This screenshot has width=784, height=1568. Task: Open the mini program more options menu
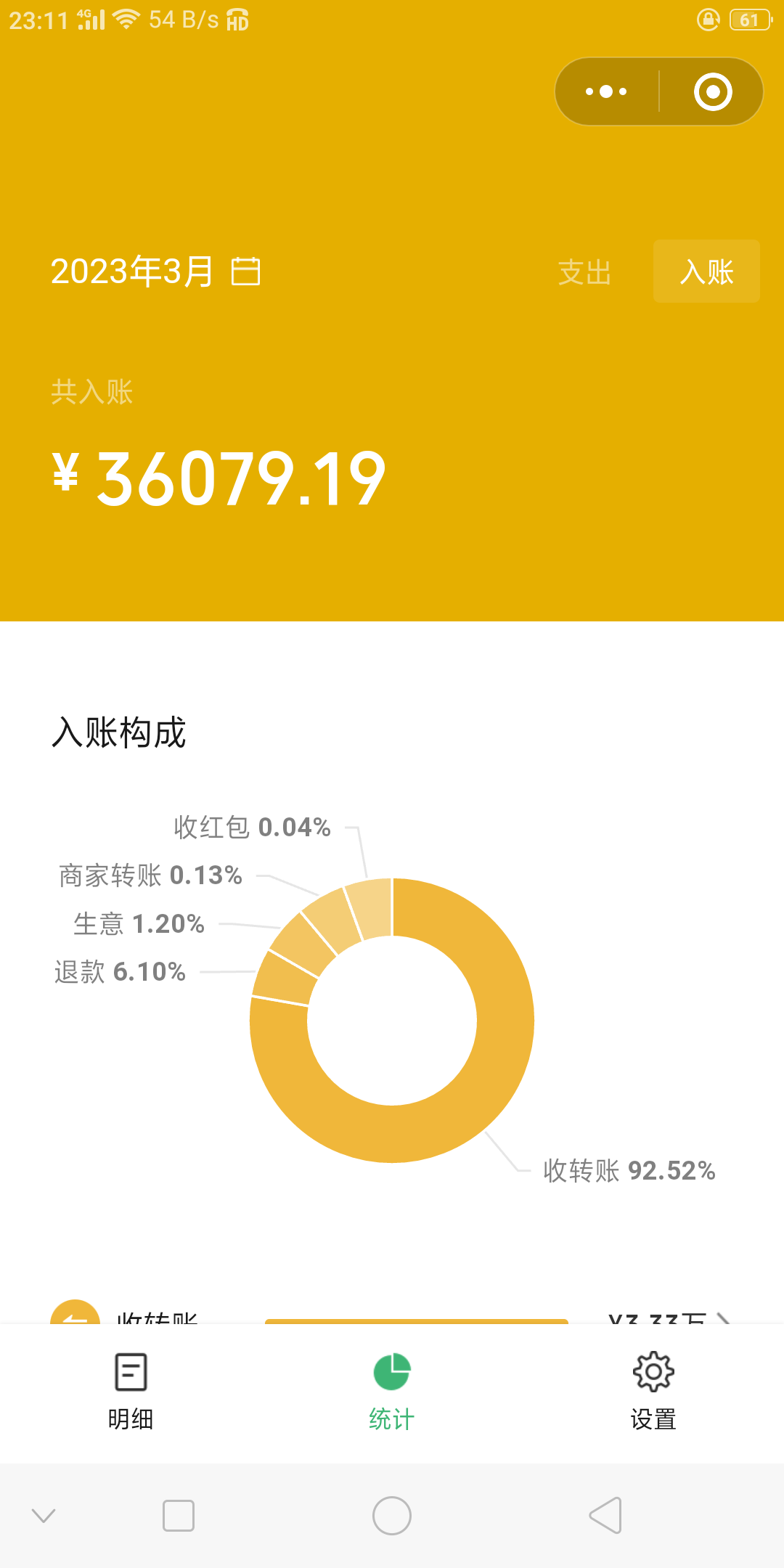click(x=606, y=91)
